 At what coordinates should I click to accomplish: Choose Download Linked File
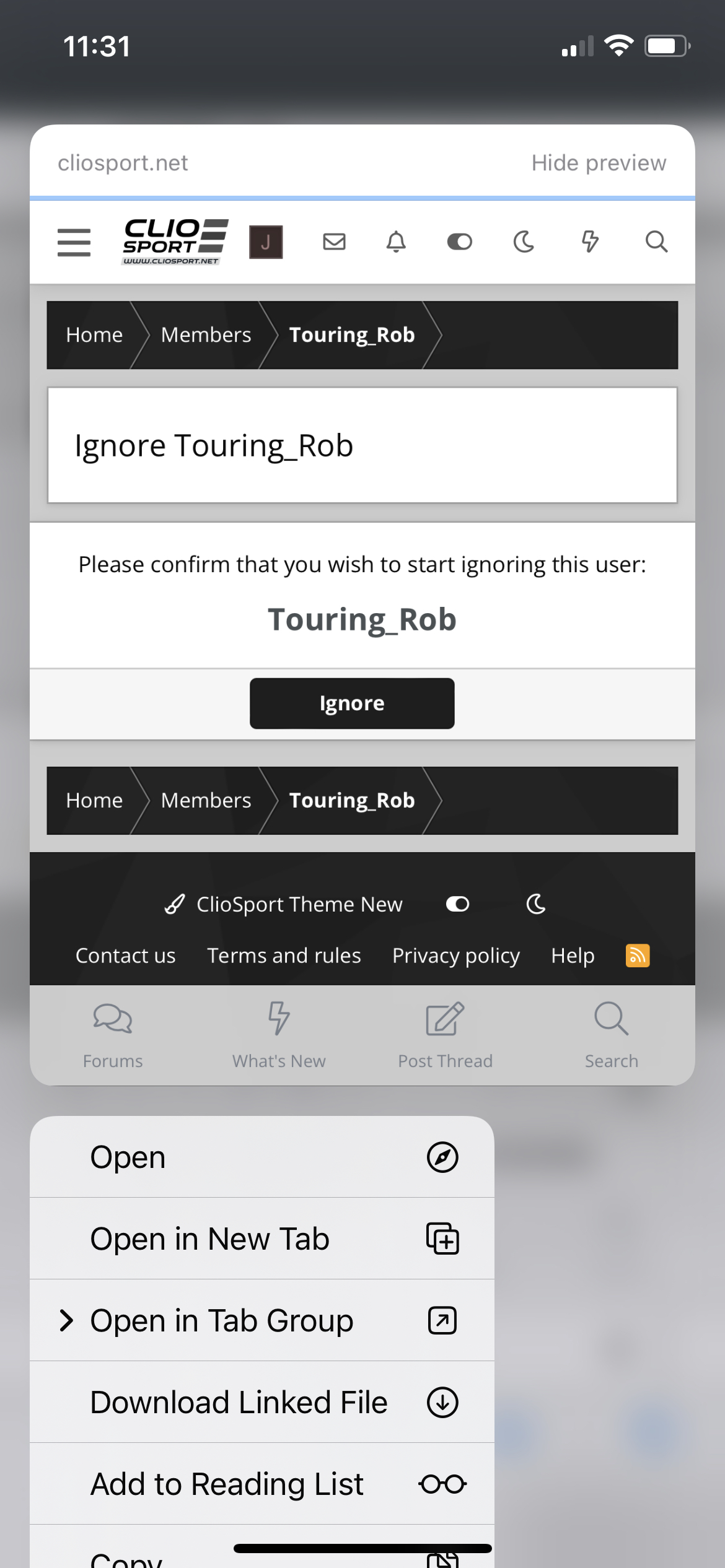[x=261, y=1402]
